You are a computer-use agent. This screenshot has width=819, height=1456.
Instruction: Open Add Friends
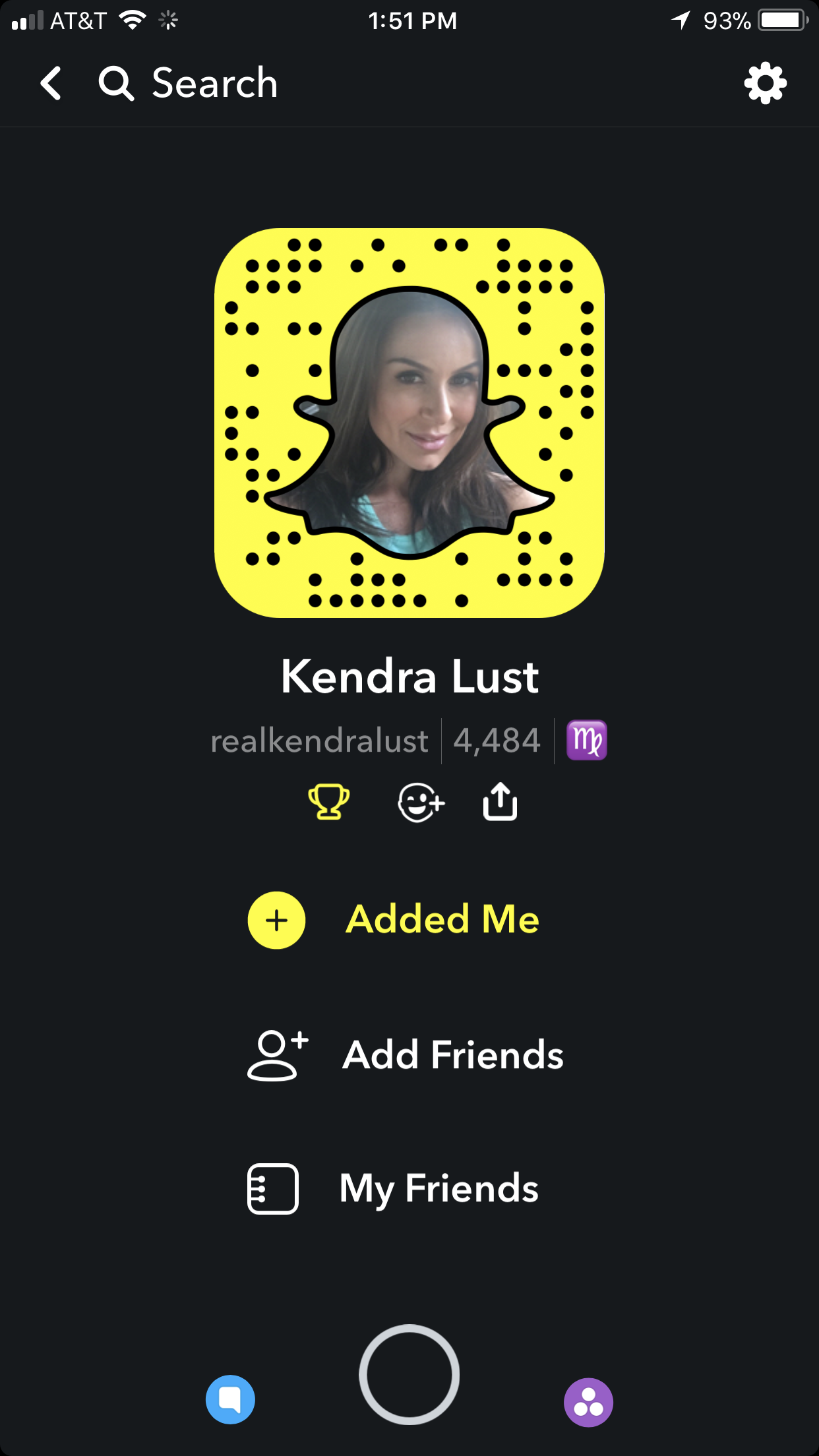pyautogui.click(x=405, y=1054)
